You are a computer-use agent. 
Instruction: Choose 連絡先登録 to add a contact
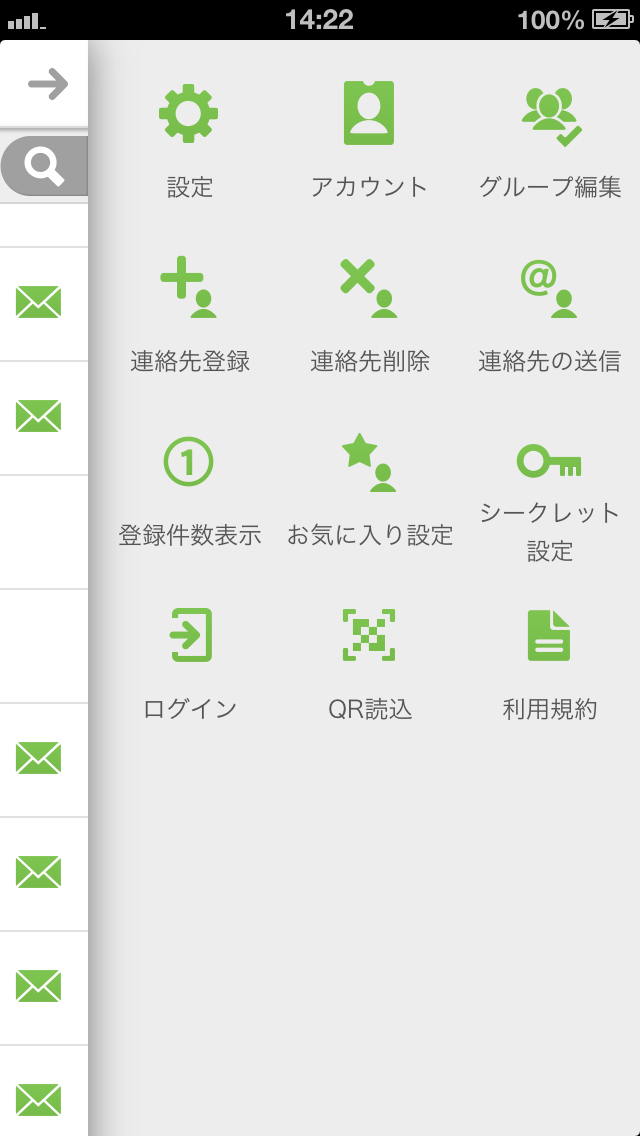[189, 316]
